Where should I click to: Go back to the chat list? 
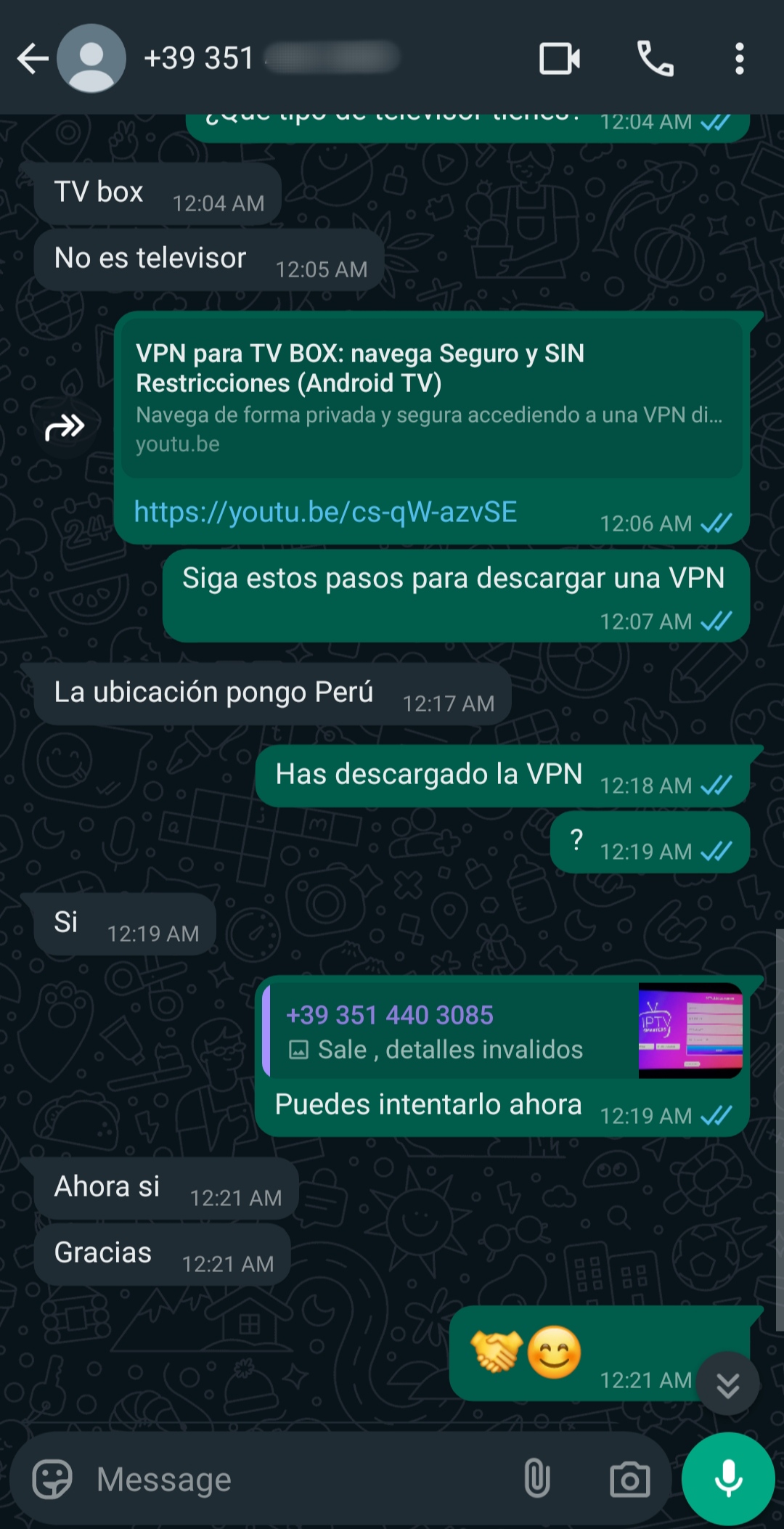(32, 59)
